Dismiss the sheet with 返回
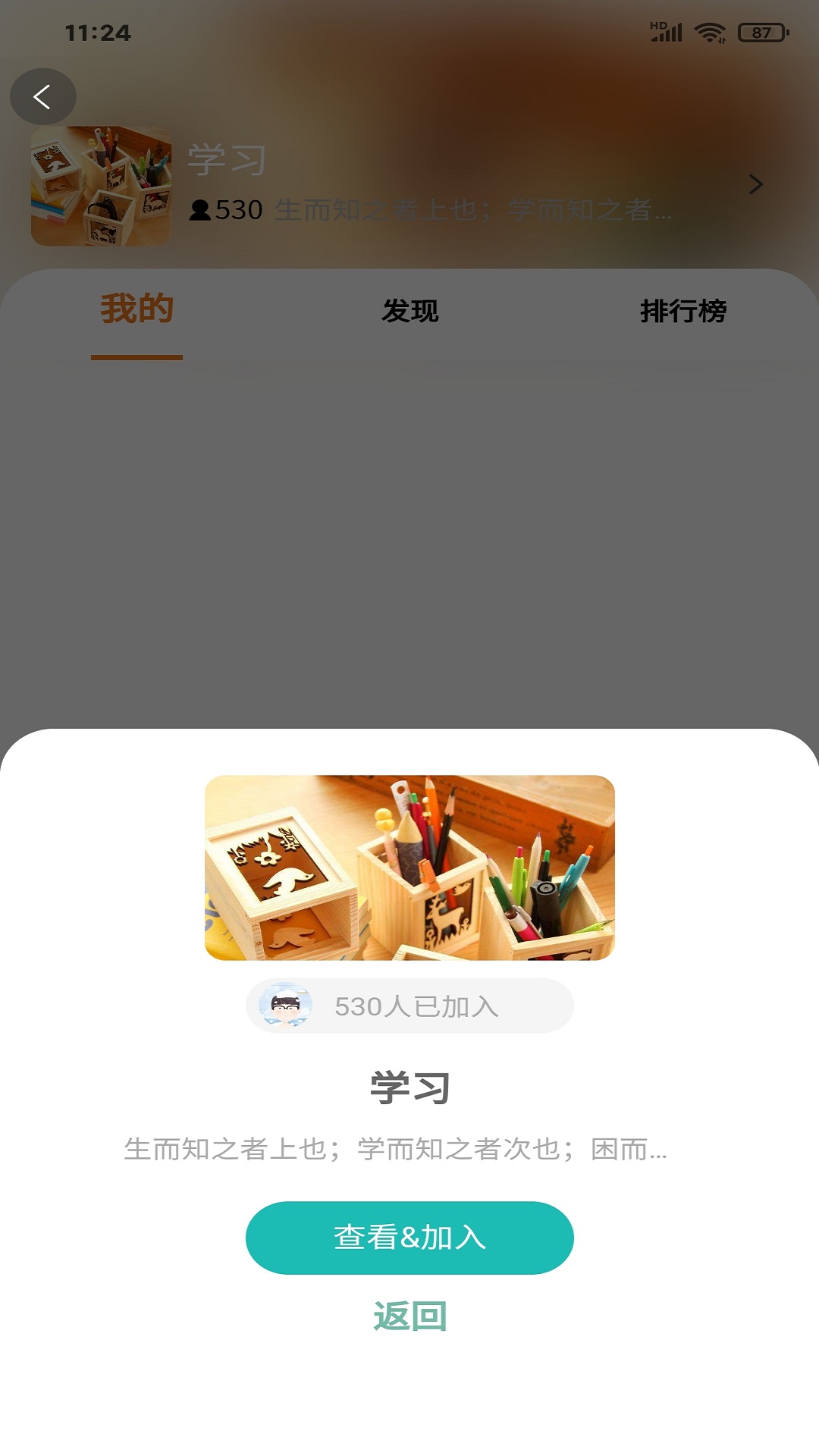The width and height of the screenshot is (819, 1456). point(409,1316)
